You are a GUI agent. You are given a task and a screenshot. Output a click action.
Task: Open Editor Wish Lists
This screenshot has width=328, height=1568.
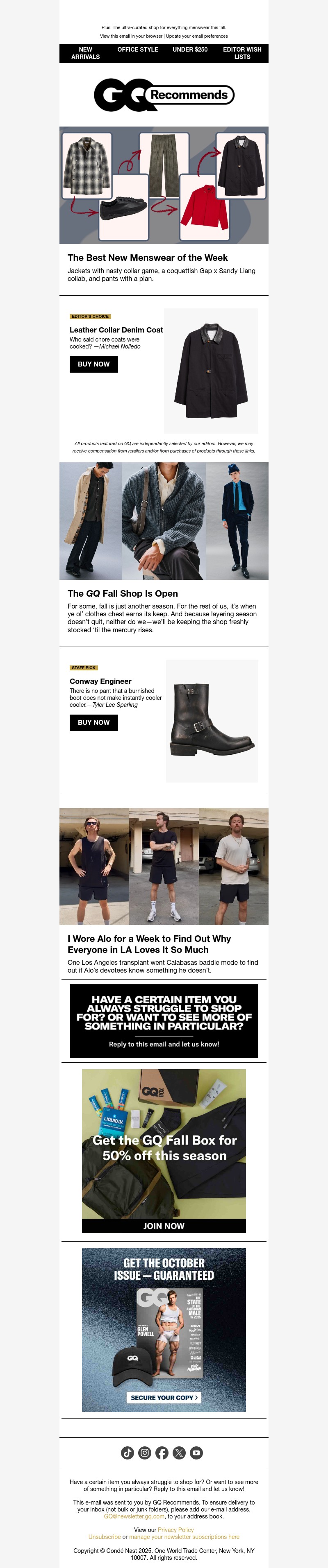[x=242, y=53]
